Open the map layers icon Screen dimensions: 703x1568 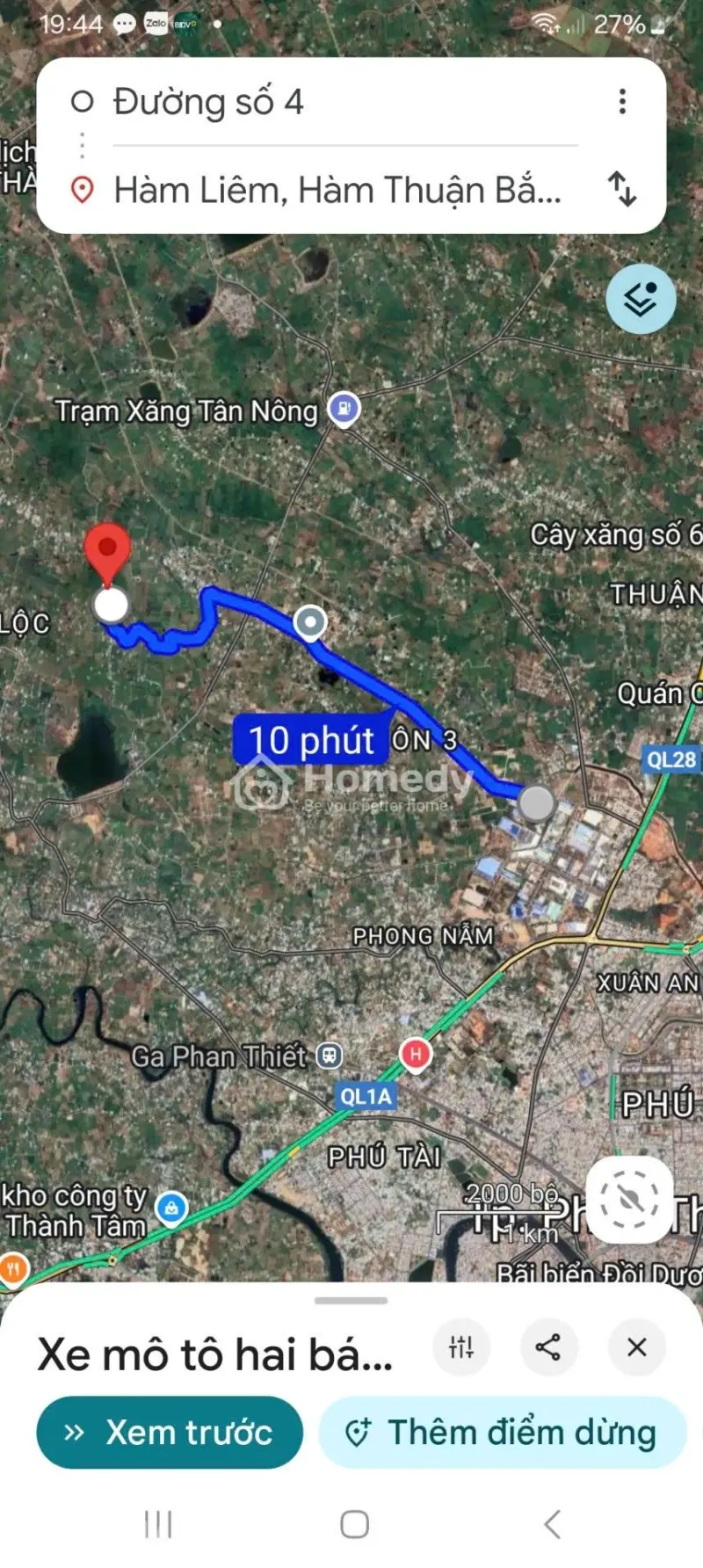pyautogui.click(x=641, y=299)
